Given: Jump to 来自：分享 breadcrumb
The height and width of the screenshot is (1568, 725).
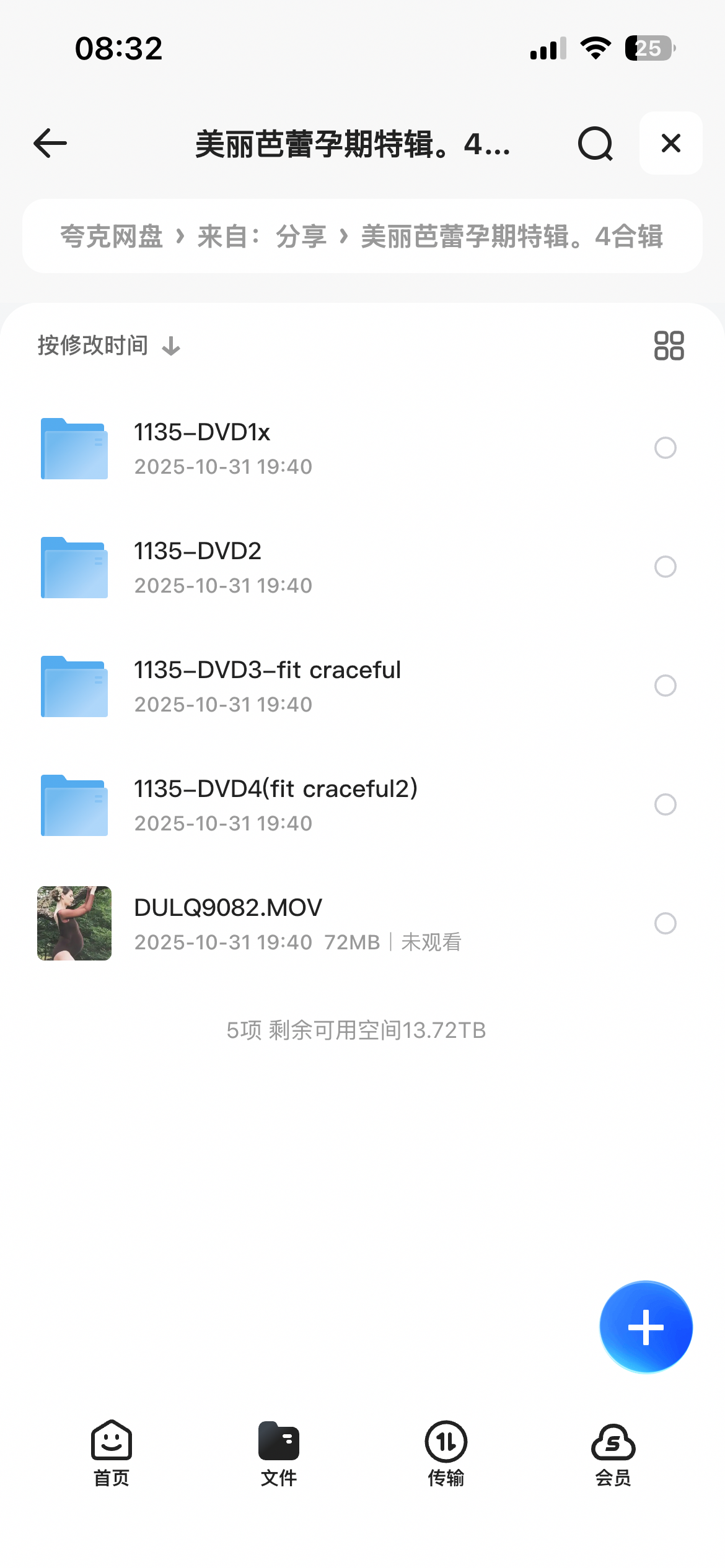Looking at the screenshot, I should coord(262,237).
